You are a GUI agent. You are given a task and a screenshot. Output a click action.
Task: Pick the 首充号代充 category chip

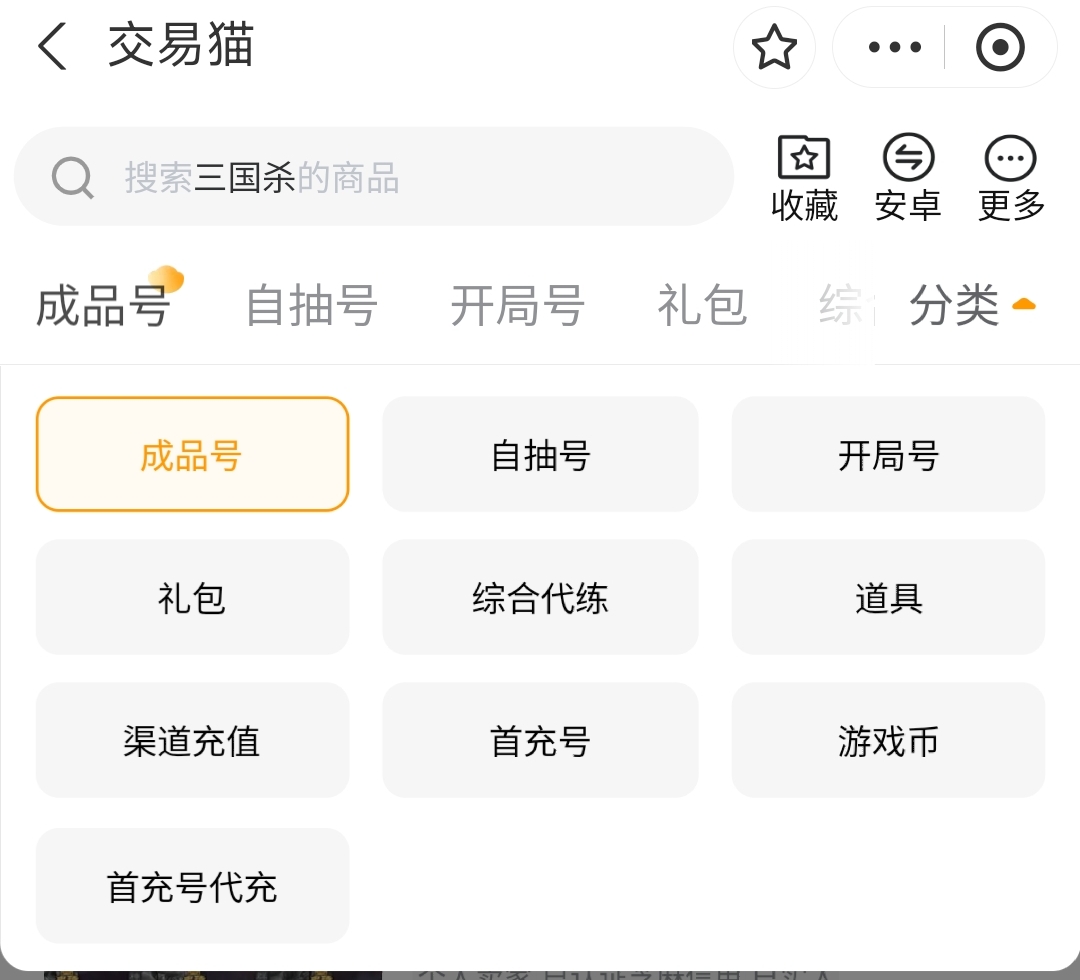[x=192, y=886]
